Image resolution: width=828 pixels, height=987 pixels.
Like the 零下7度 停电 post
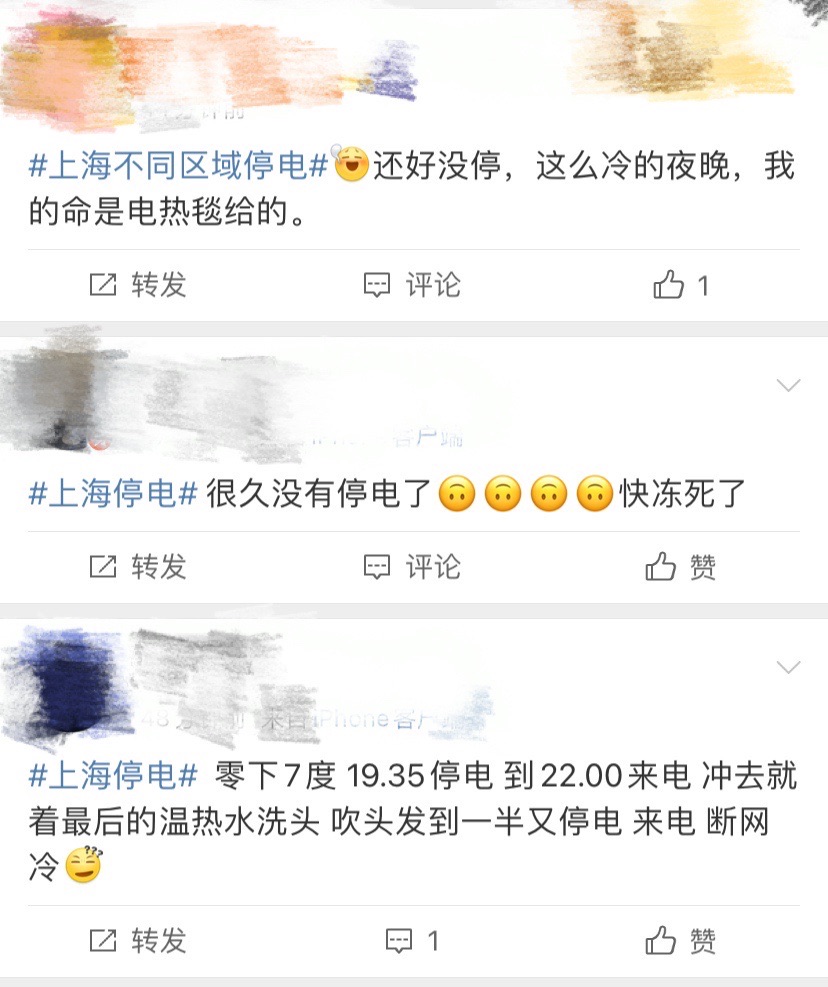[x=681, y=941]
